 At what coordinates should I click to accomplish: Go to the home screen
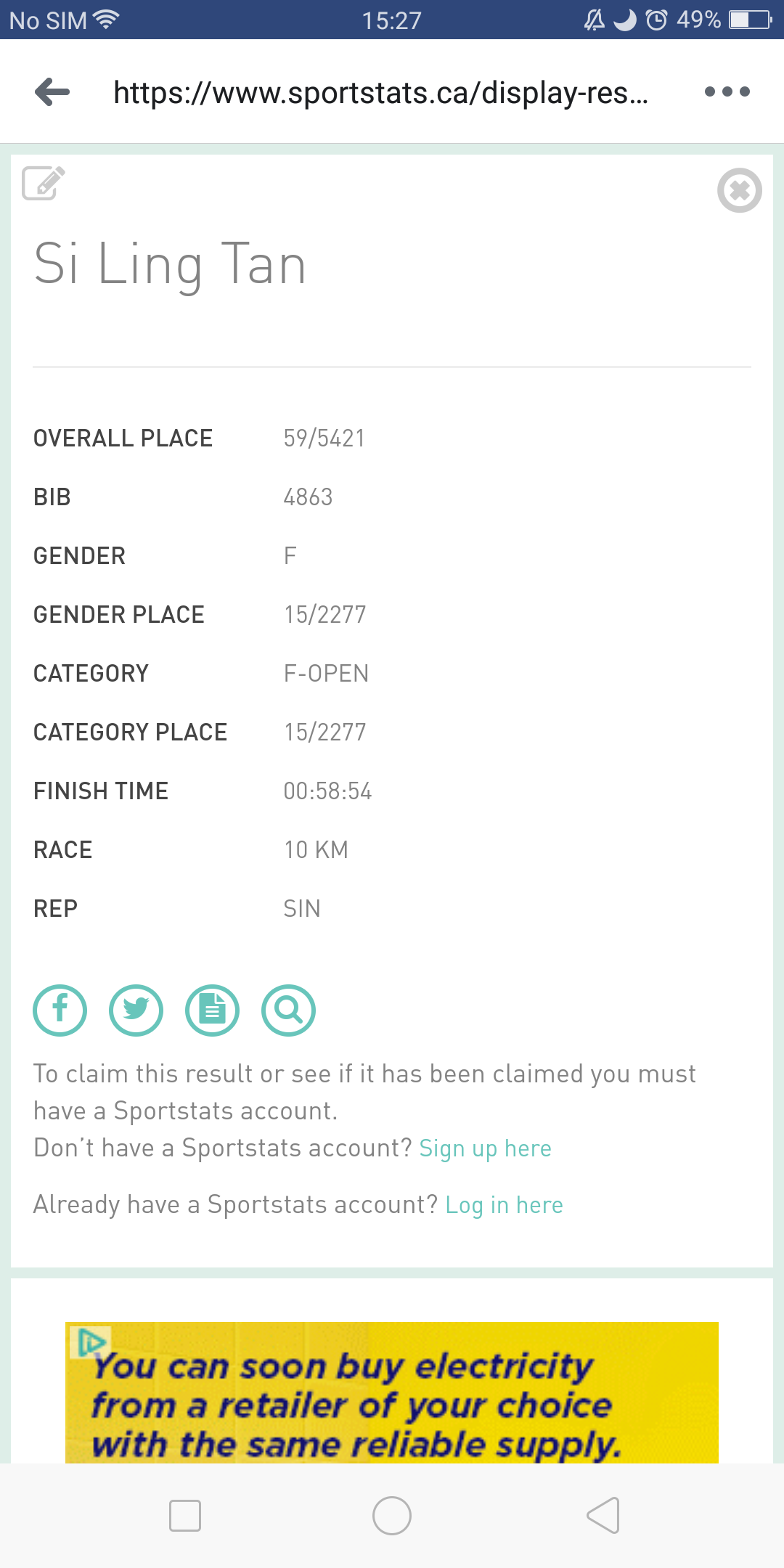[392, 1516]
